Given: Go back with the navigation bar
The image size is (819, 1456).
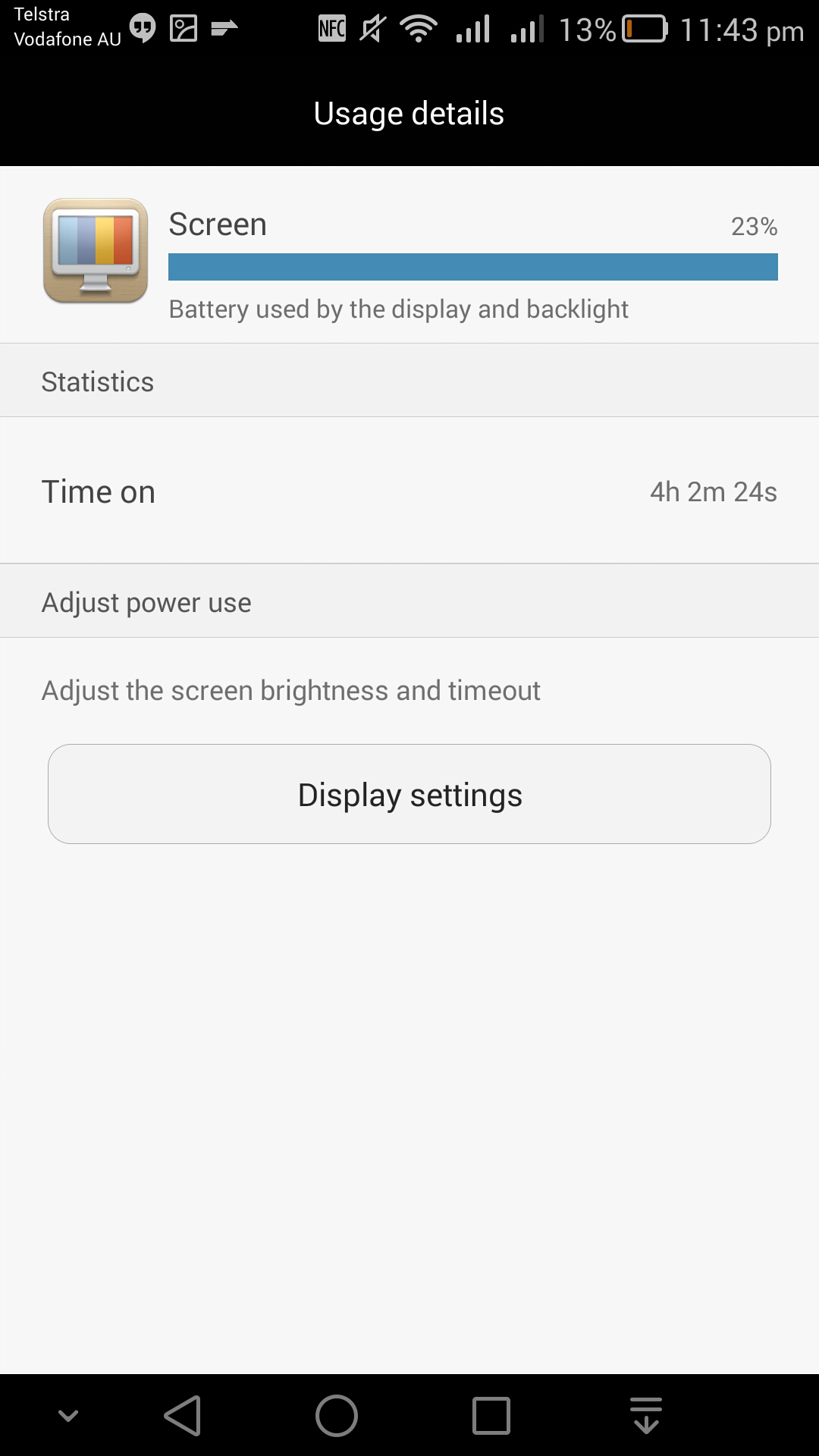Looking at the screenshot, I should (x=183, y=1416).
